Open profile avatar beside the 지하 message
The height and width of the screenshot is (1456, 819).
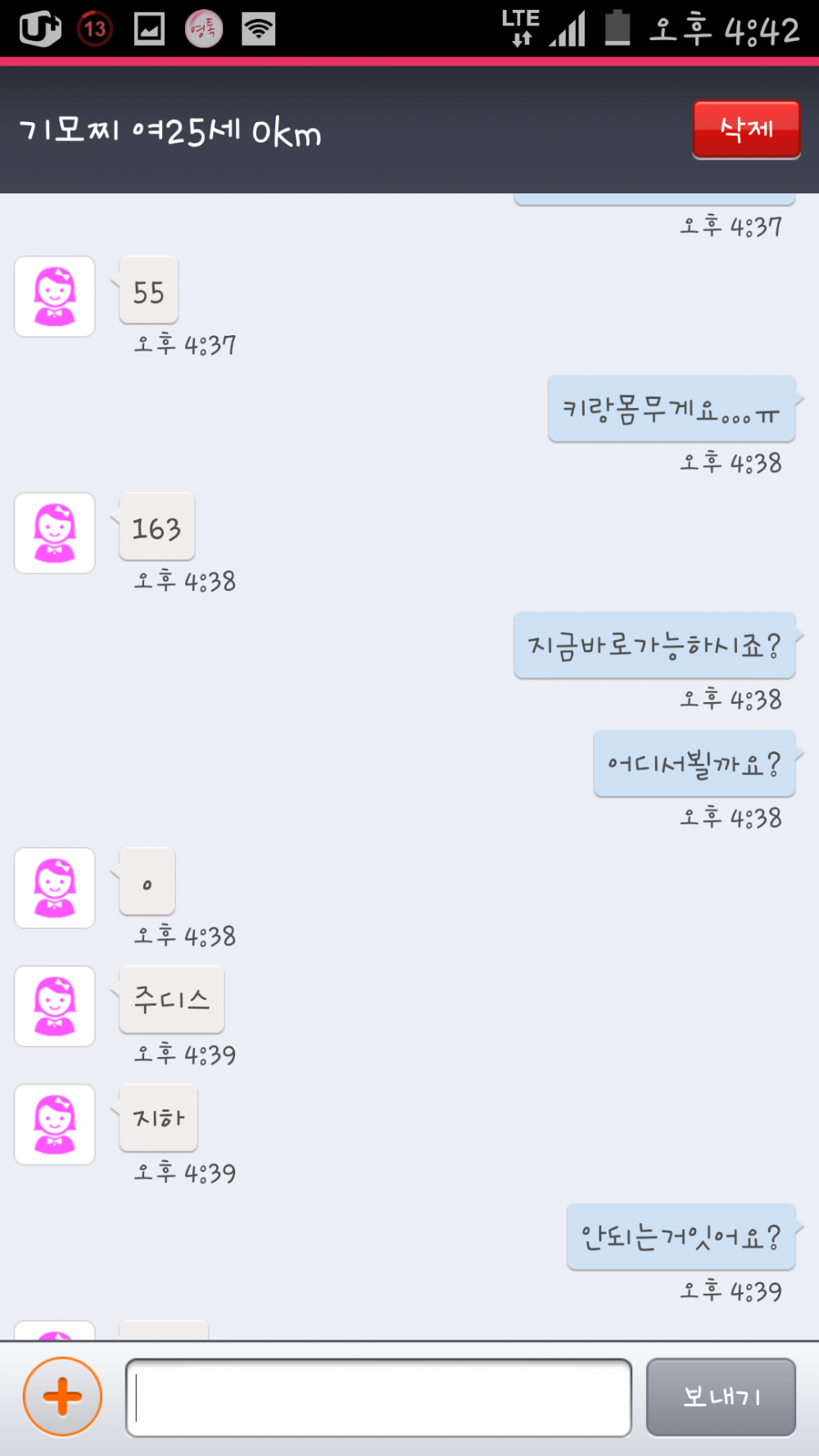tap(55, 1125)
